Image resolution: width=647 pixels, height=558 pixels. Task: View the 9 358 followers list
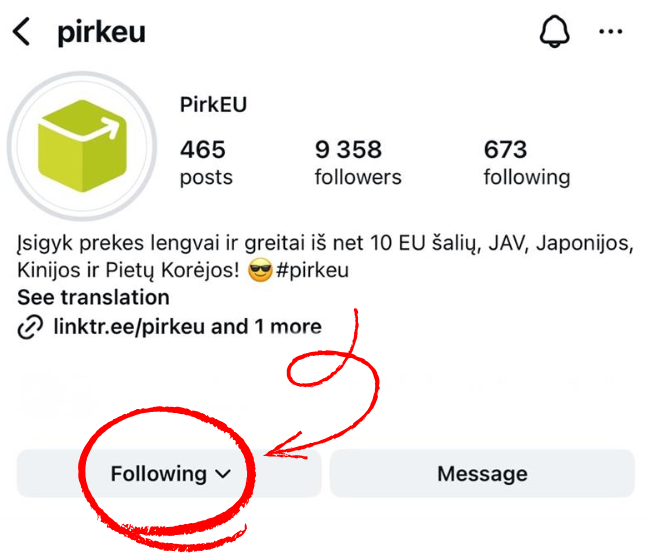pyautogui.click(x=357, y=163)
